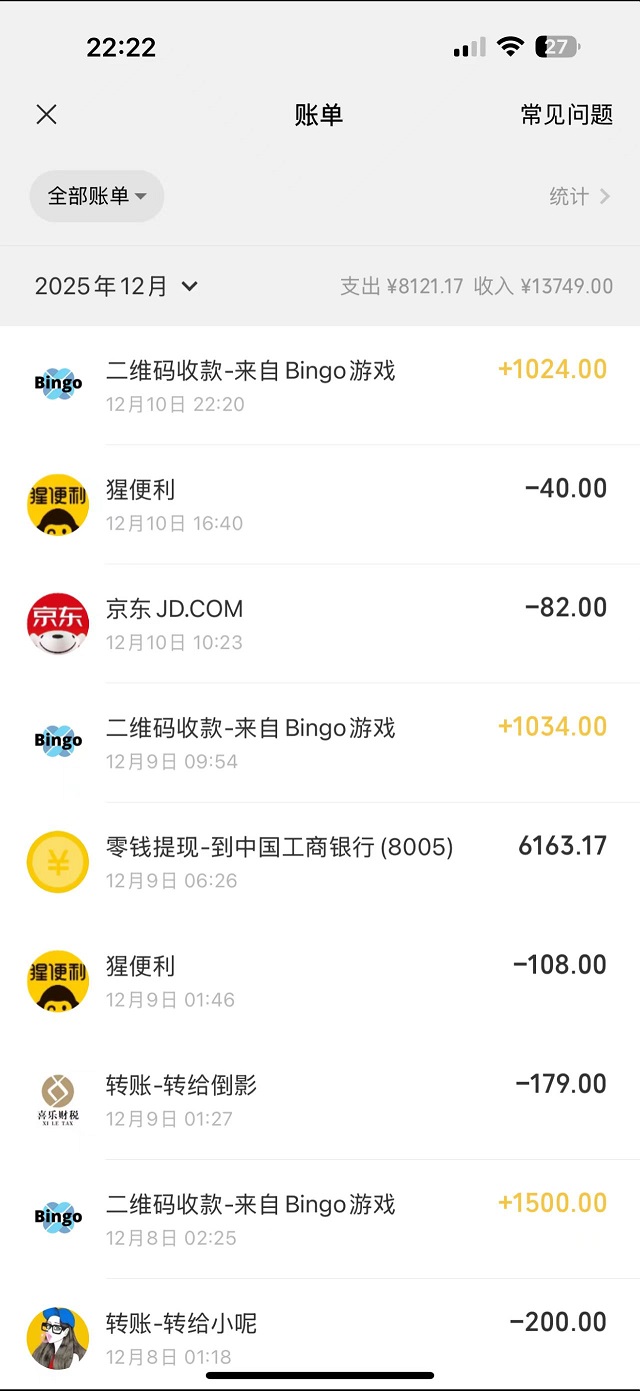Close the 账单 page
This screenshot has width=640, height=1391.
(46, 114)
